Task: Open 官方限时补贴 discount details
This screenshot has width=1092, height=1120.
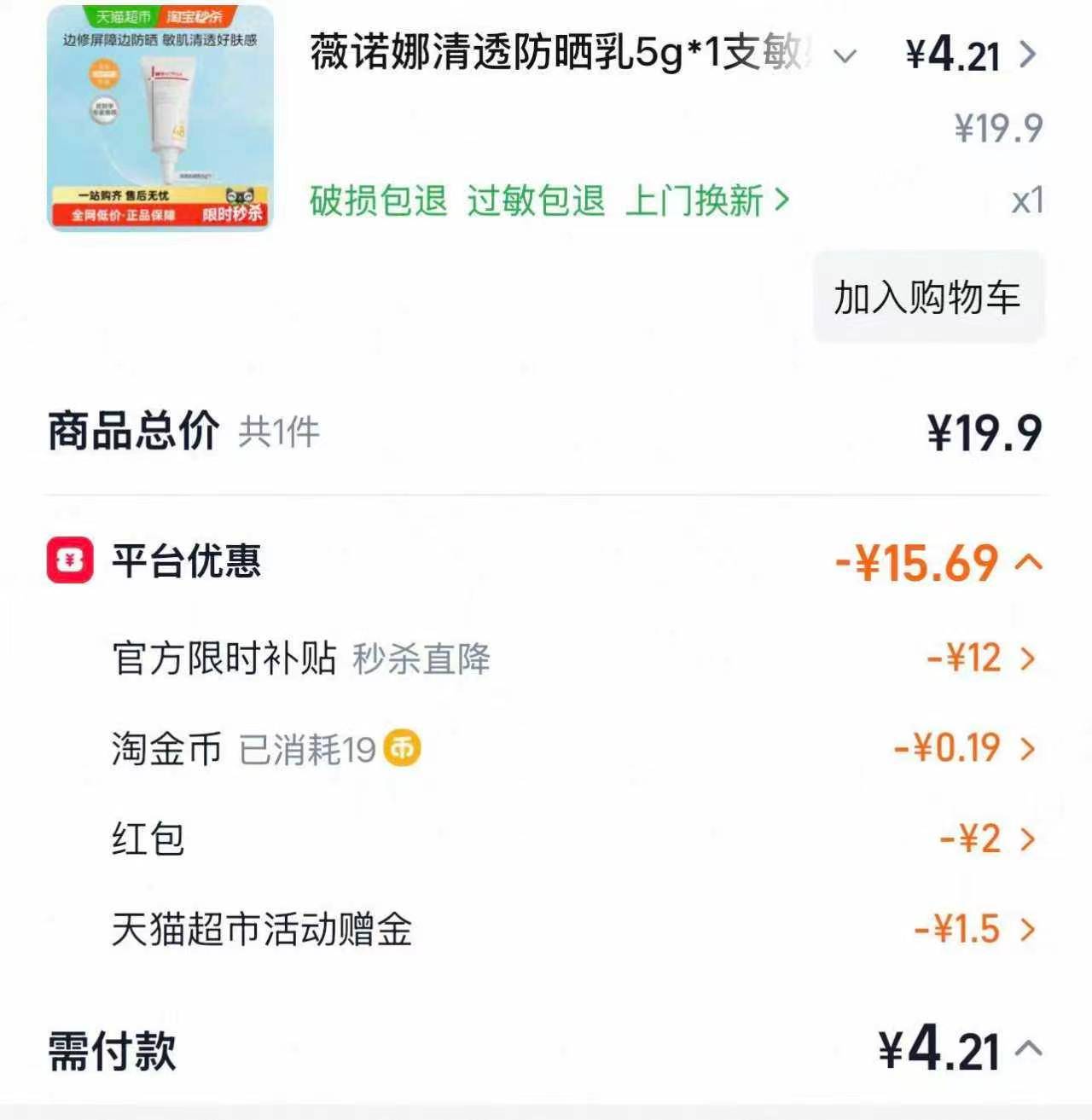Action: (981, 659)
